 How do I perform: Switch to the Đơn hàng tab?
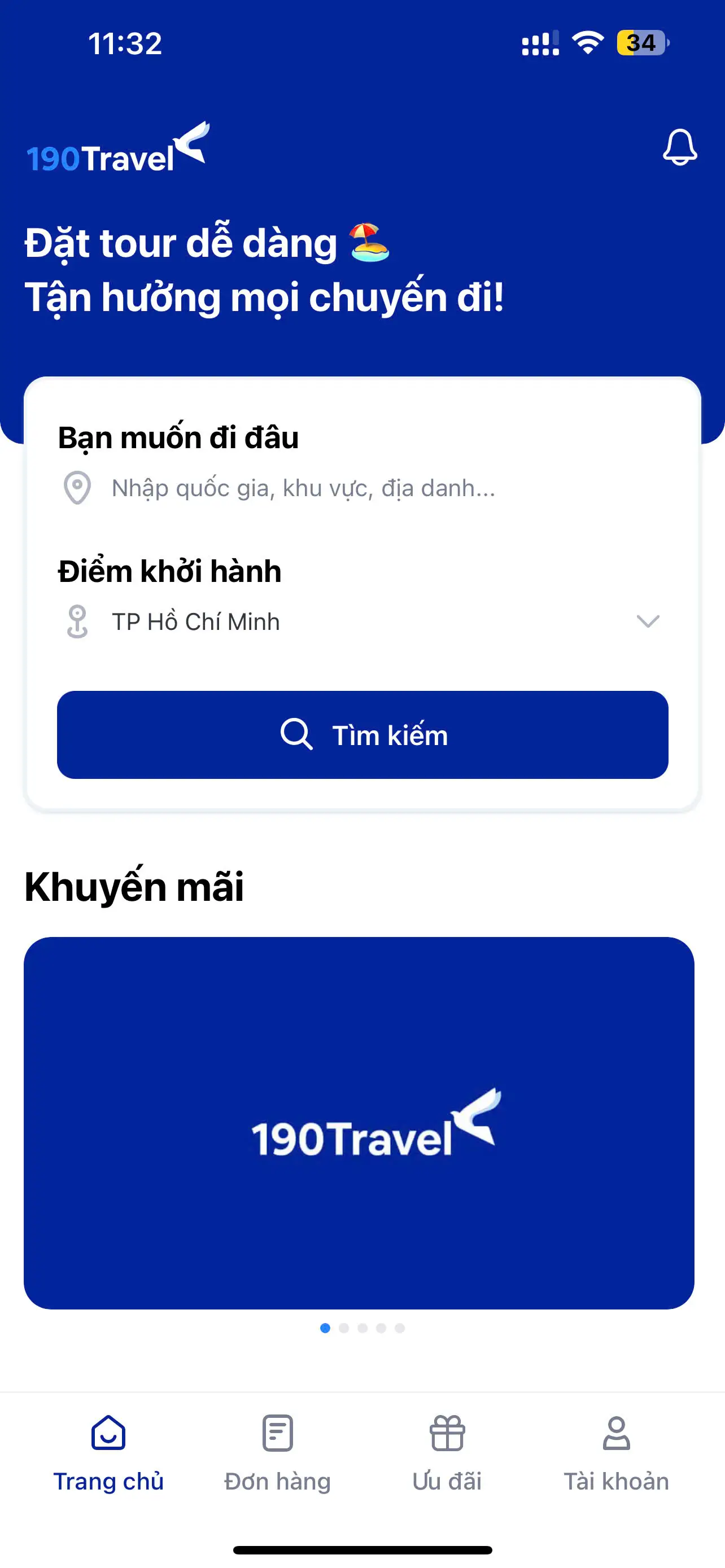(x=278, y=1452)
